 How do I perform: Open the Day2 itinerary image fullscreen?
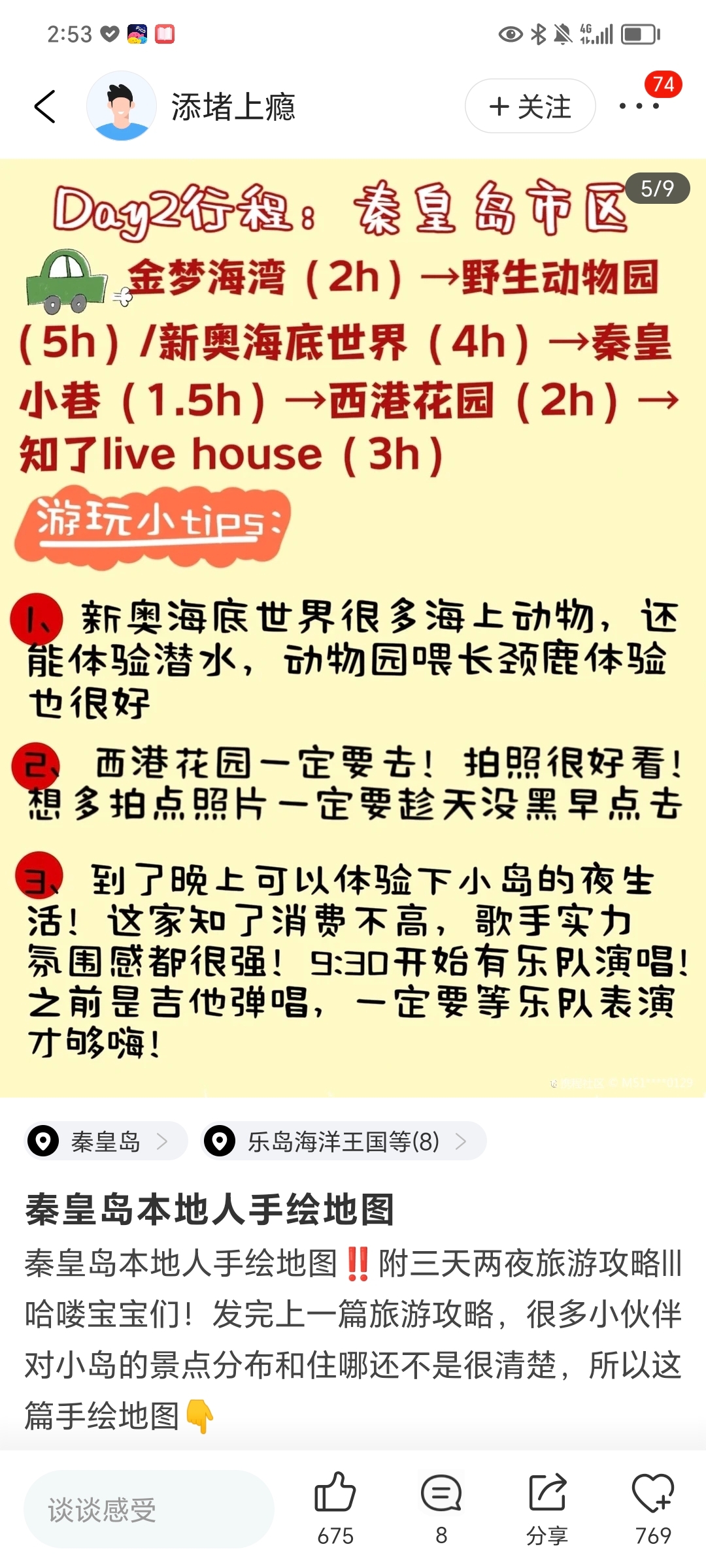[353, 628]
